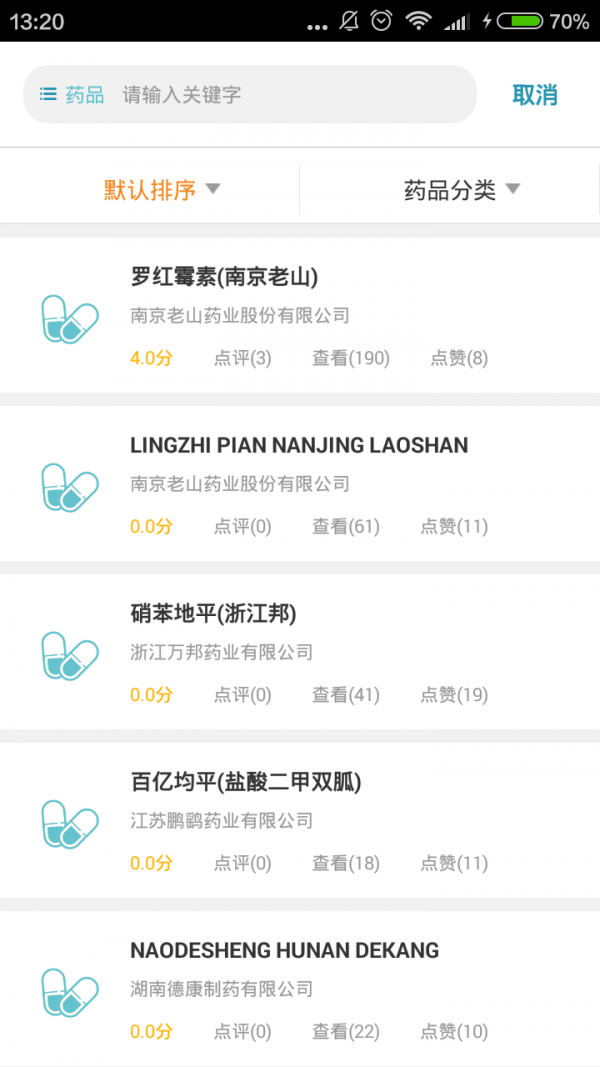Cancel the search with 取消
Image resolution: width=600 pixels, height=1067 pixels.
pos(534,95)
